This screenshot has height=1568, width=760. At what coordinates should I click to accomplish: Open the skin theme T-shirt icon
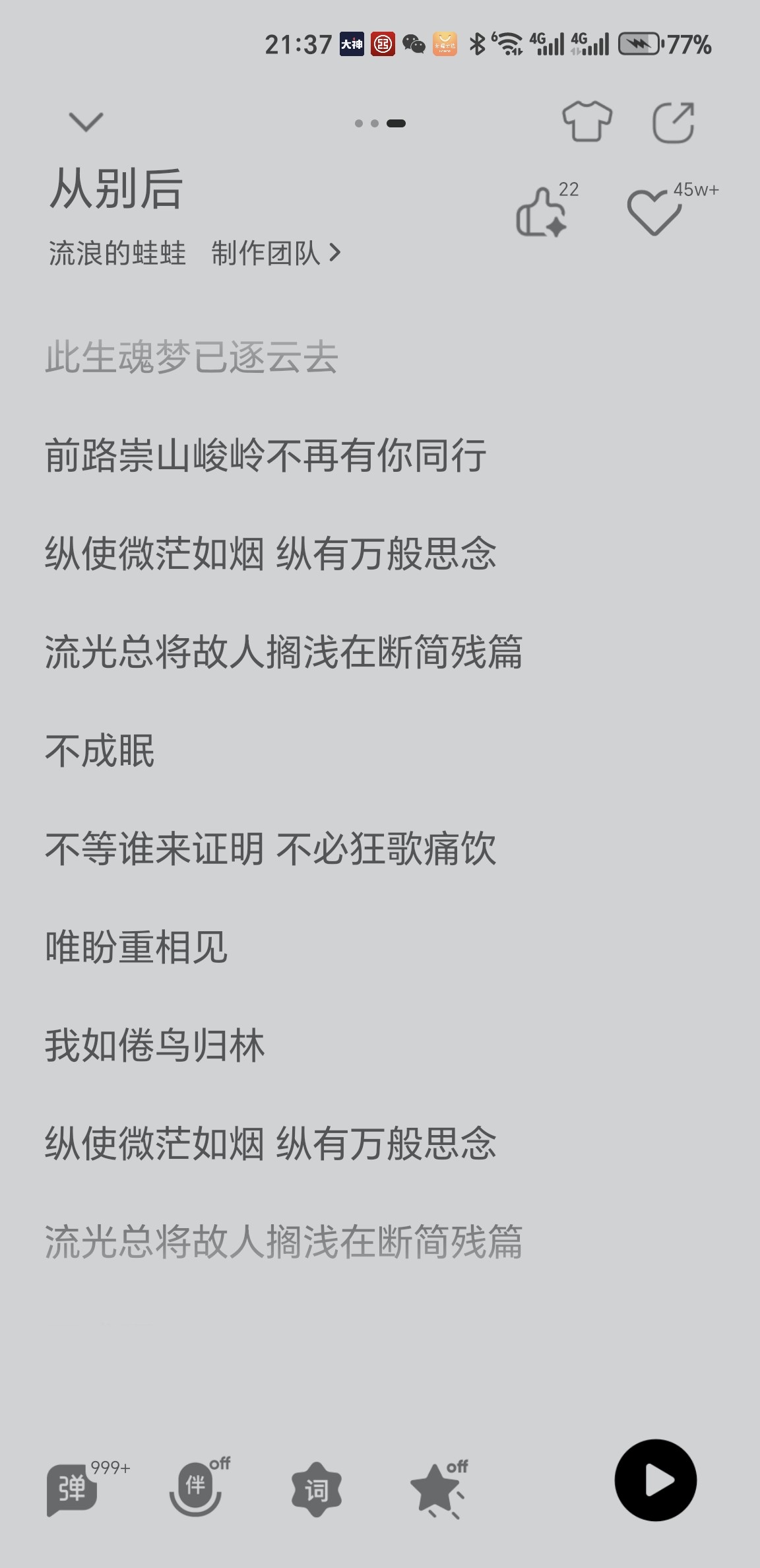pos(586,121)
